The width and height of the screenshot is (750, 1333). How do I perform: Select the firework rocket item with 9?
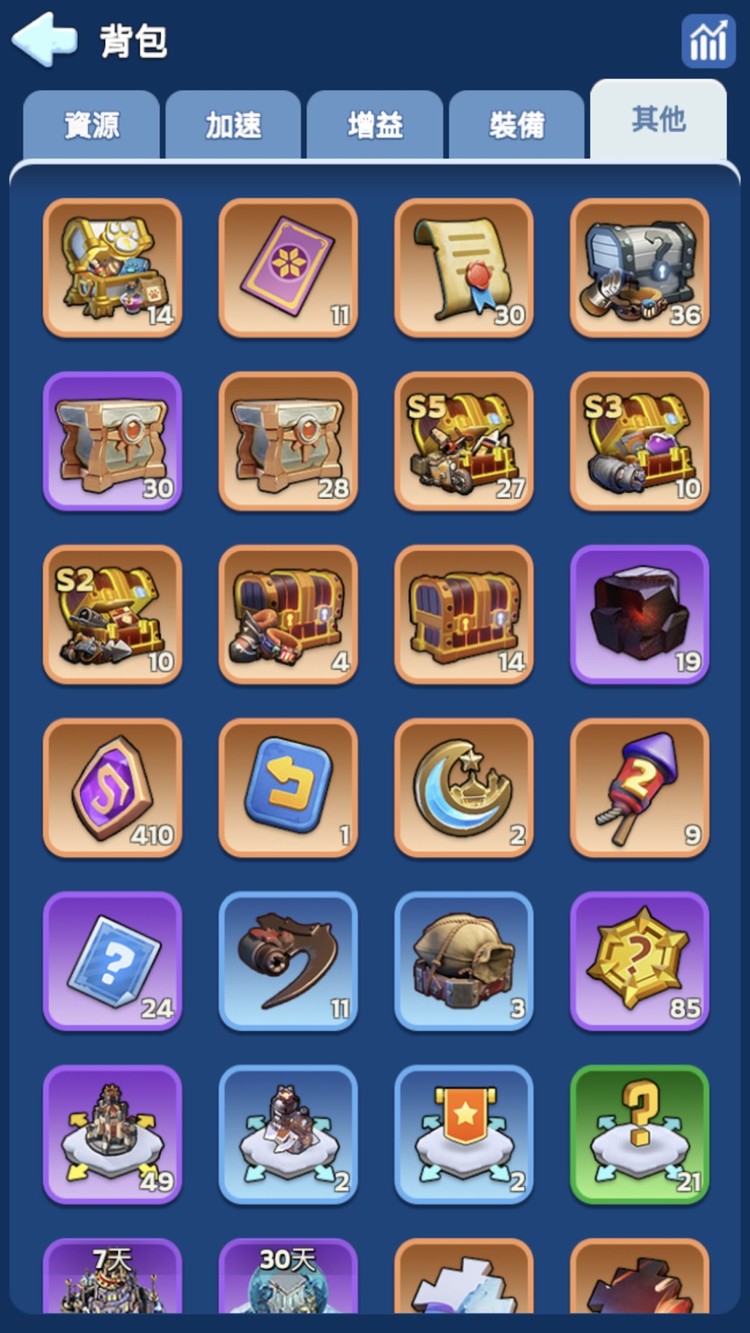click(640, 788)
